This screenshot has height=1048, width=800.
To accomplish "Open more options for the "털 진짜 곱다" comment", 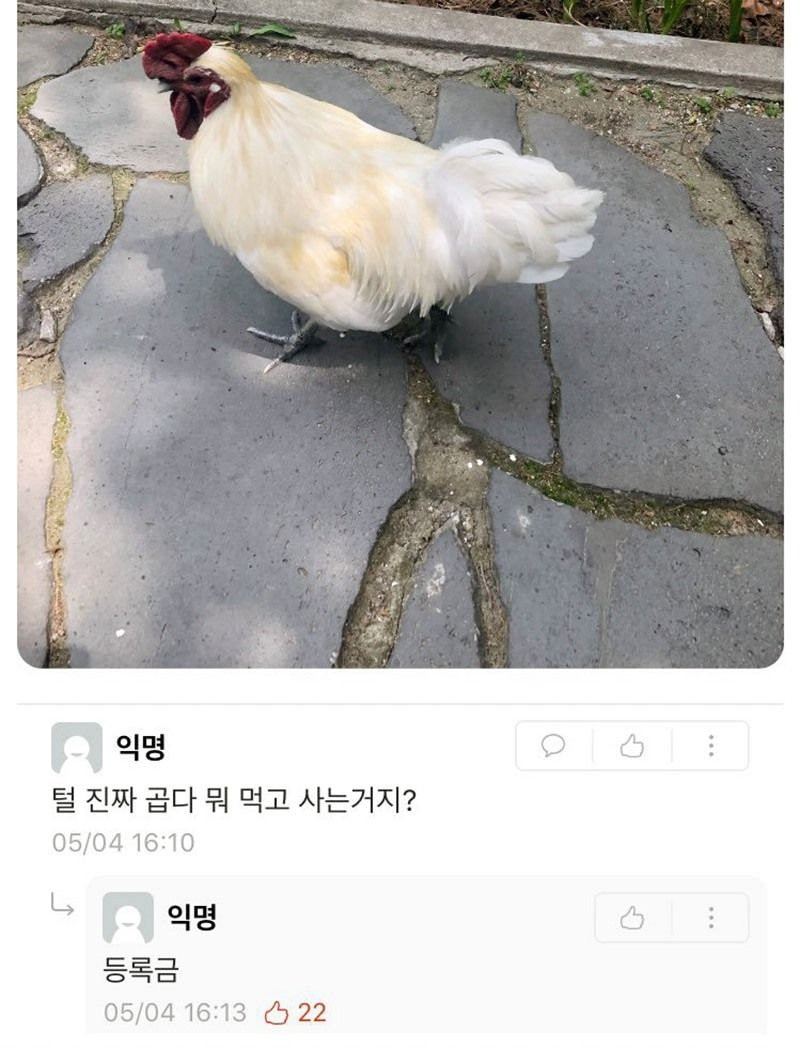I will point(711,746).
